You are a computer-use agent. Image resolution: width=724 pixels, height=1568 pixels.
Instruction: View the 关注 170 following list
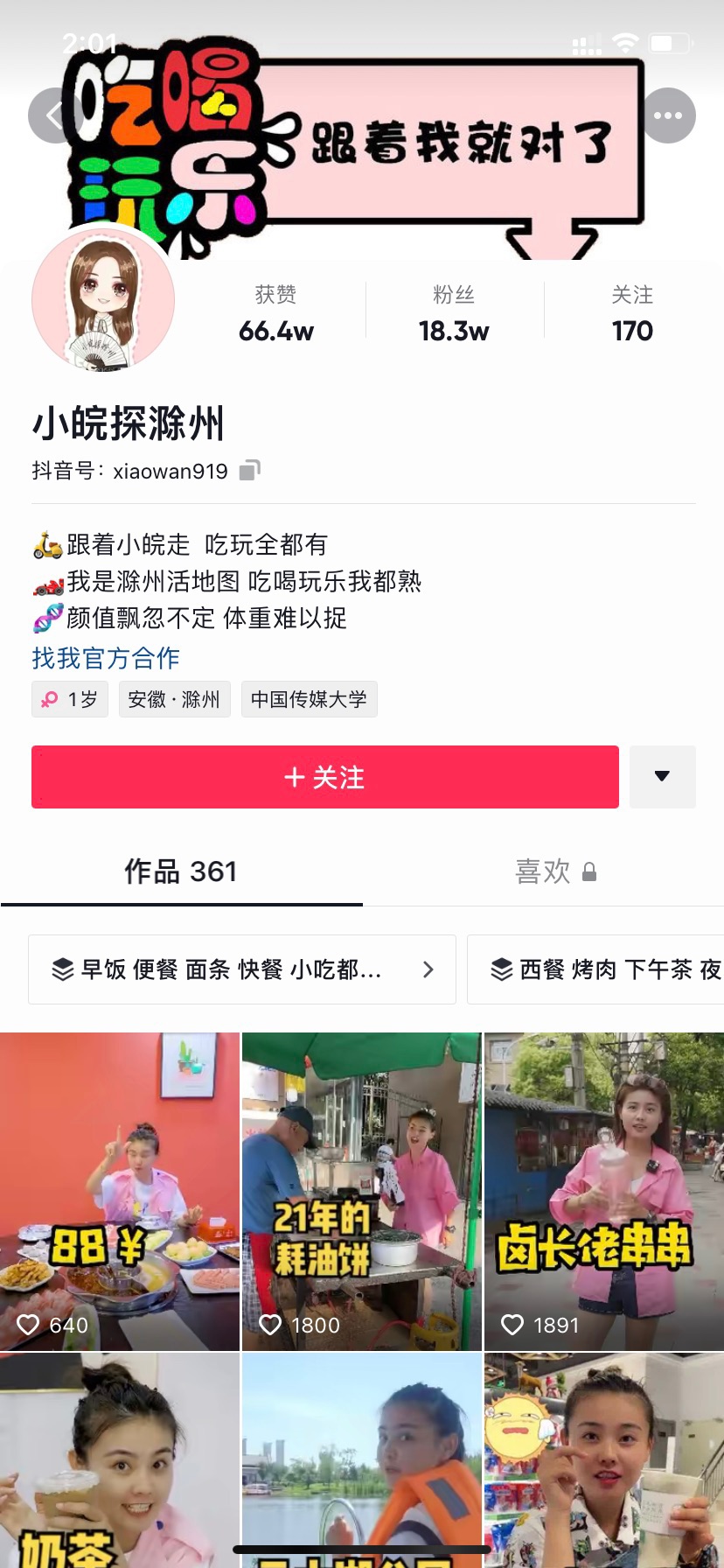(x=632, y=312)
